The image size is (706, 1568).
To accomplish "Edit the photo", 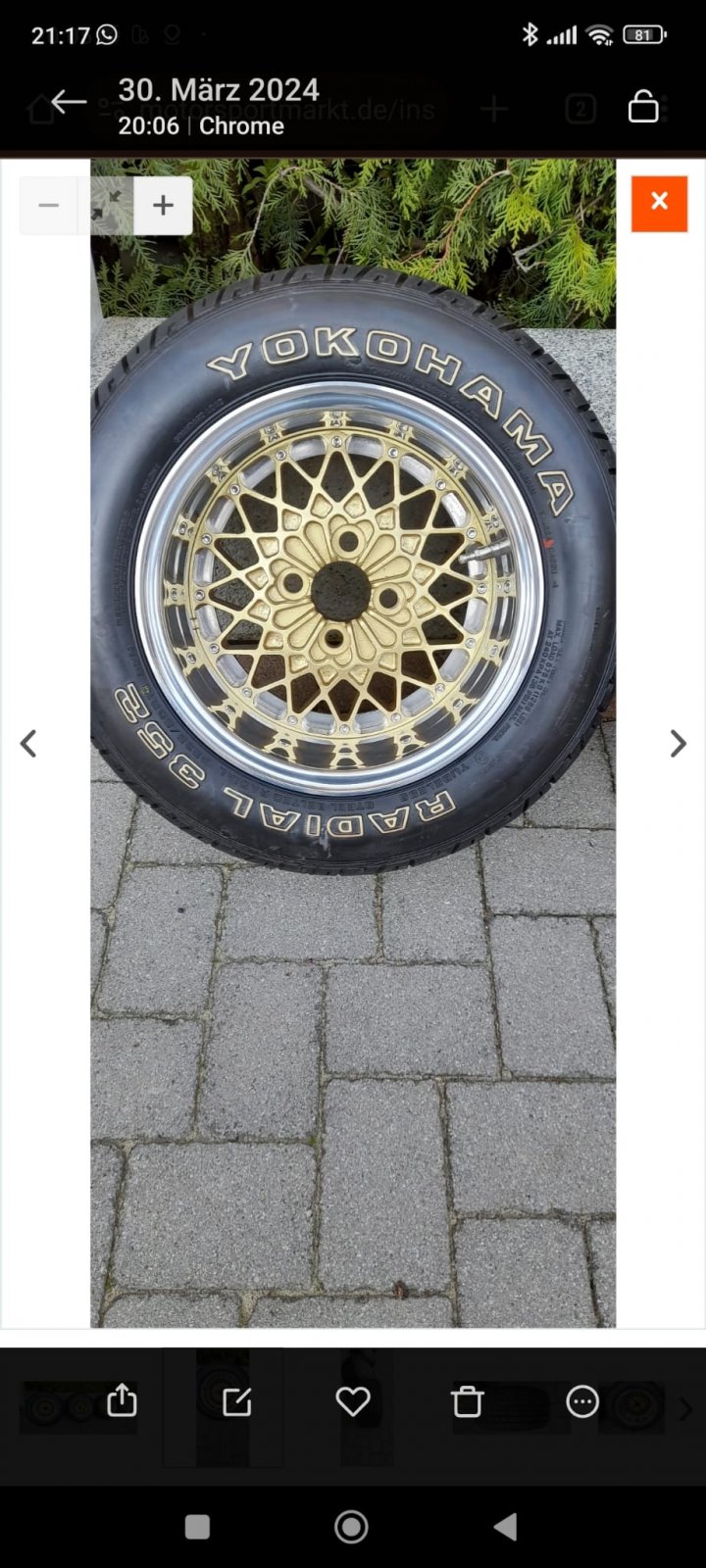I will [x=236, y=1401].
